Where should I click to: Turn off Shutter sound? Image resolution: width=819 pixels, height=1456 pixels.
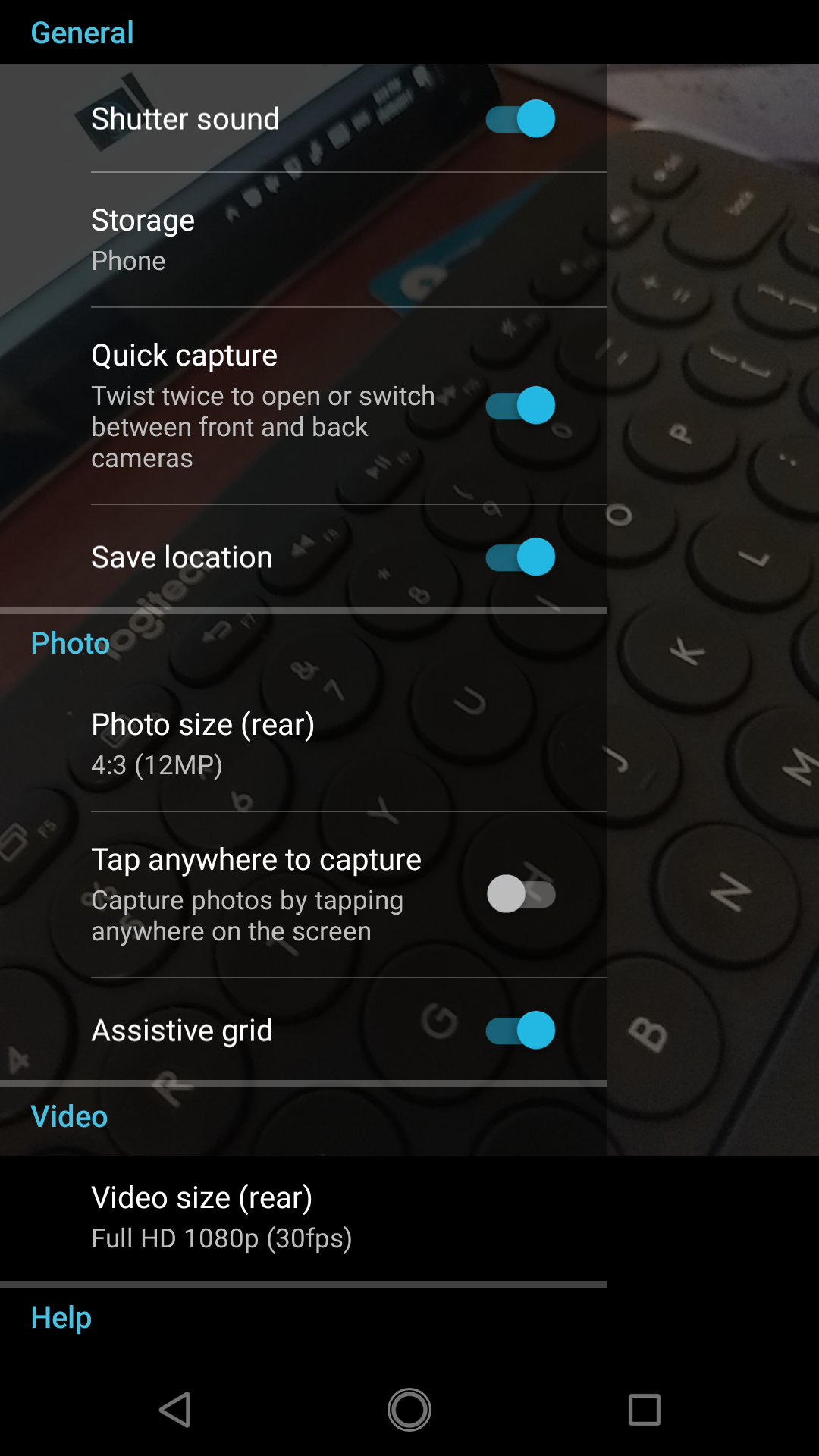520,119
